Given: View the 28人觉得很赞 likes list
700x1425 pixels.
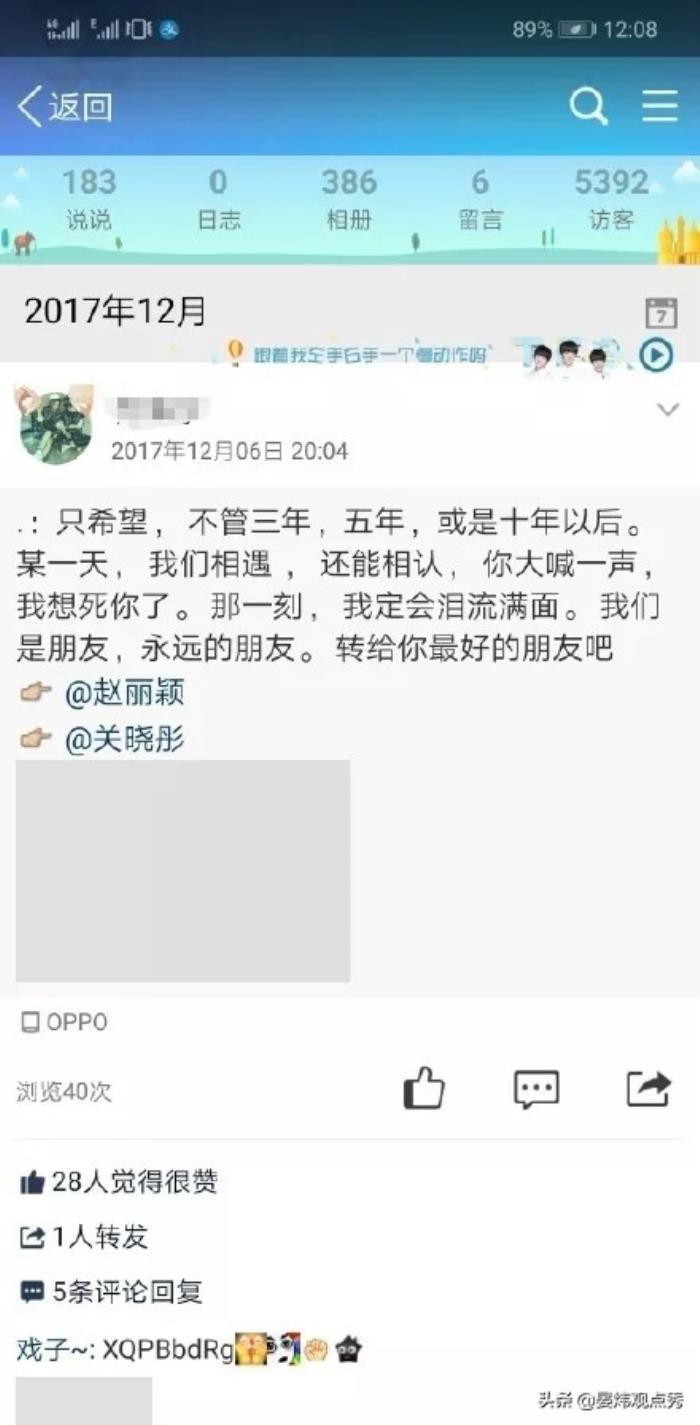Looking at the screenshot, I should pyautogui.click(x=120, y=1183).
